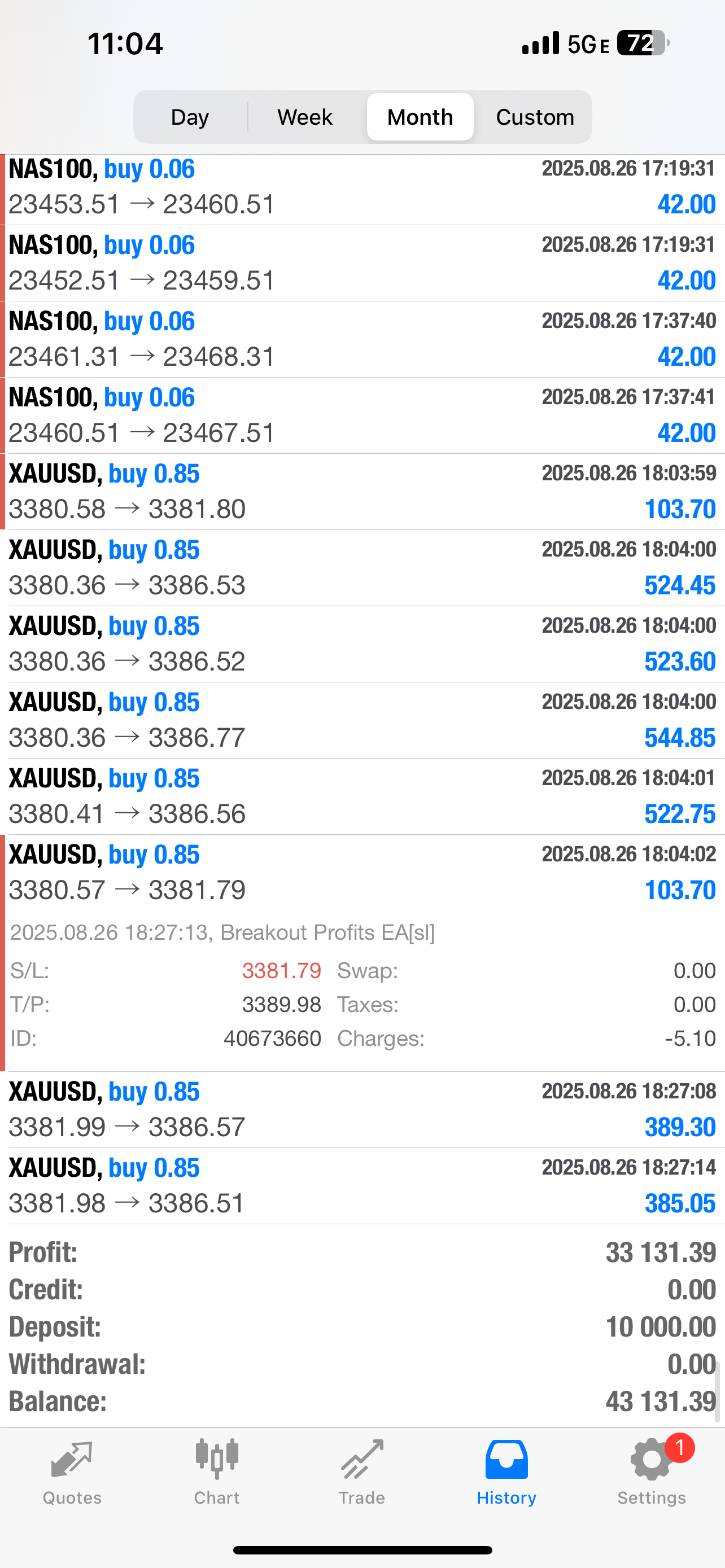This screenshot has height=1568, width=725.
Task: Open Settings with the notification badge
Action: 652,1479
